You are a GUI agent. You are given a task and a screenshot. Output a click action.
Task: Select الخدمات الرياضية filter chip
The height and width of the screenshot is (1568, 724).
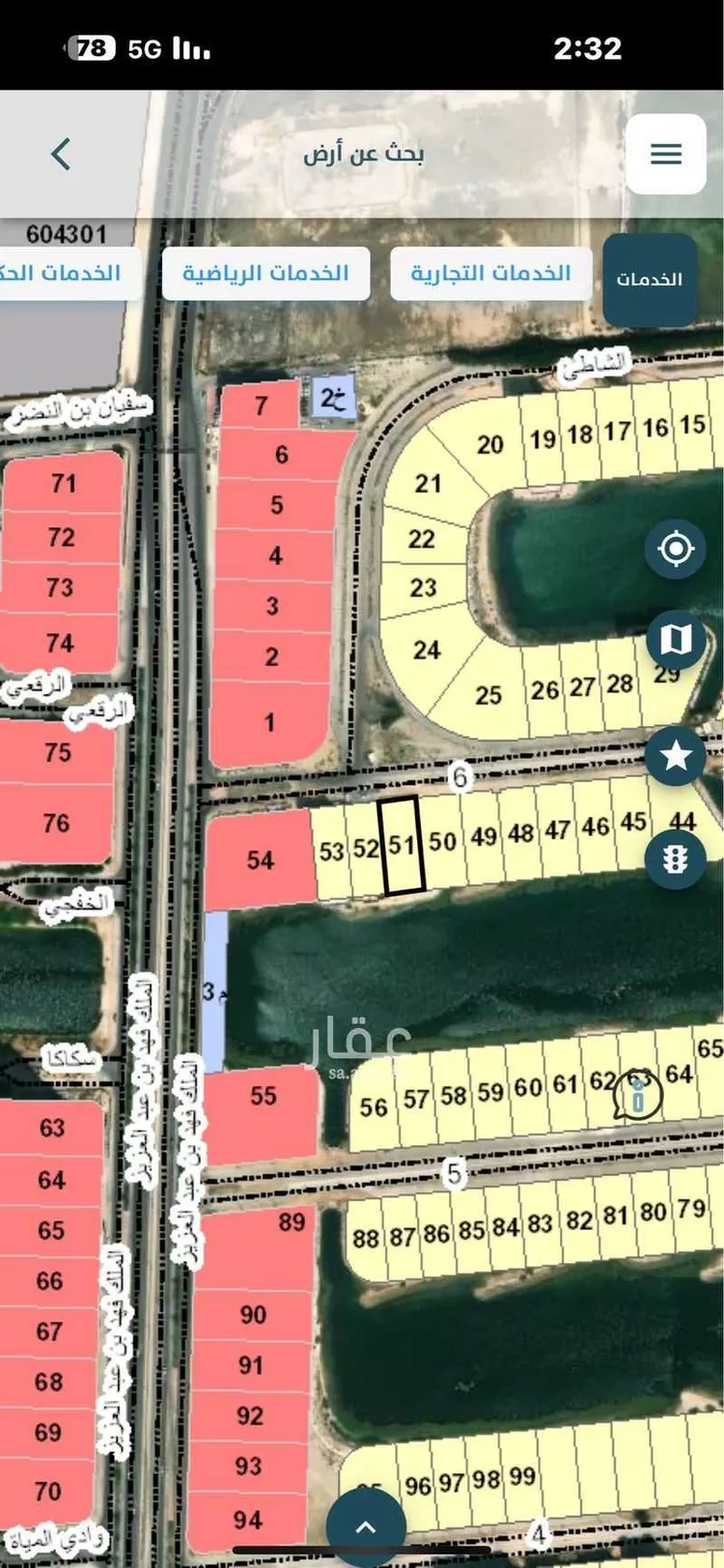coord(265,273)
